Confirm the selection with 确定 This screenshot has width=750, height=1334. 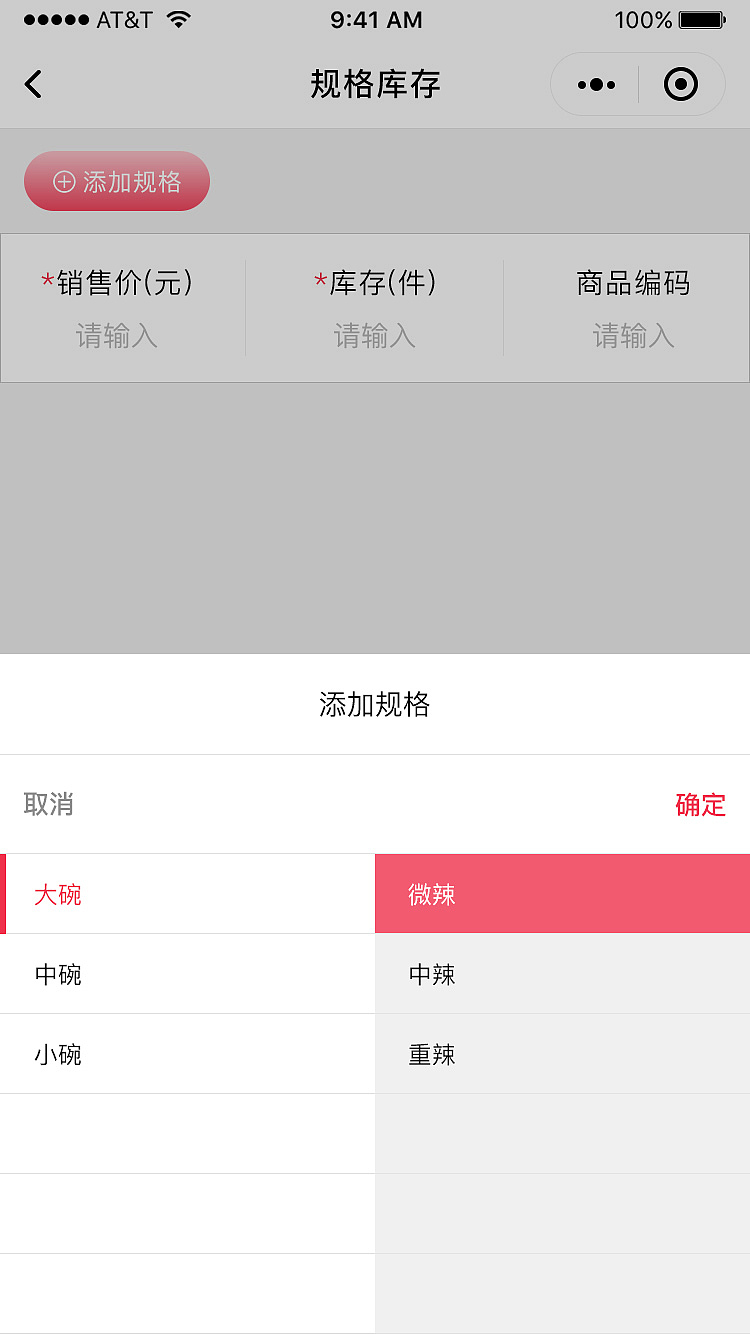click(x=701, y=805)
